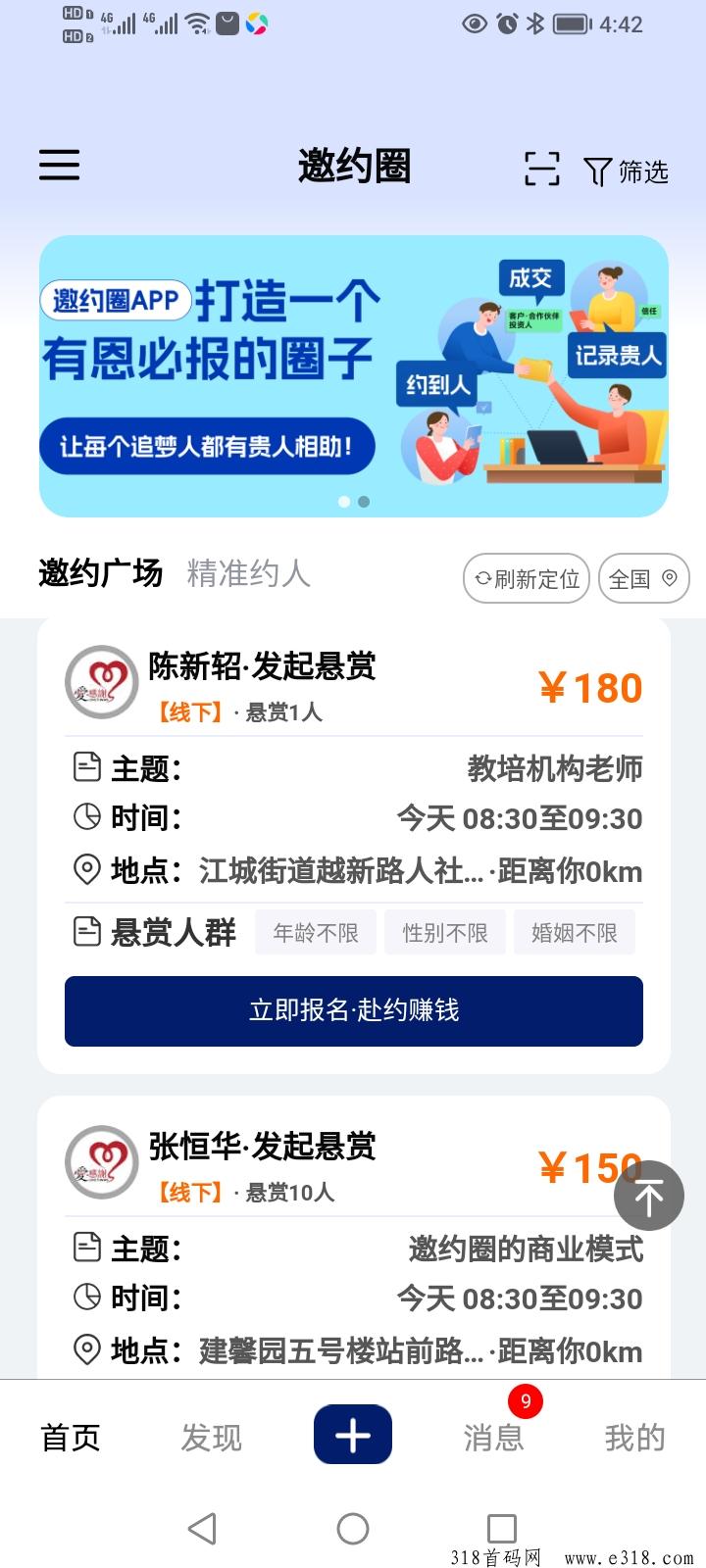
Task: Open the hamburger menu
Action: point(59,165)
